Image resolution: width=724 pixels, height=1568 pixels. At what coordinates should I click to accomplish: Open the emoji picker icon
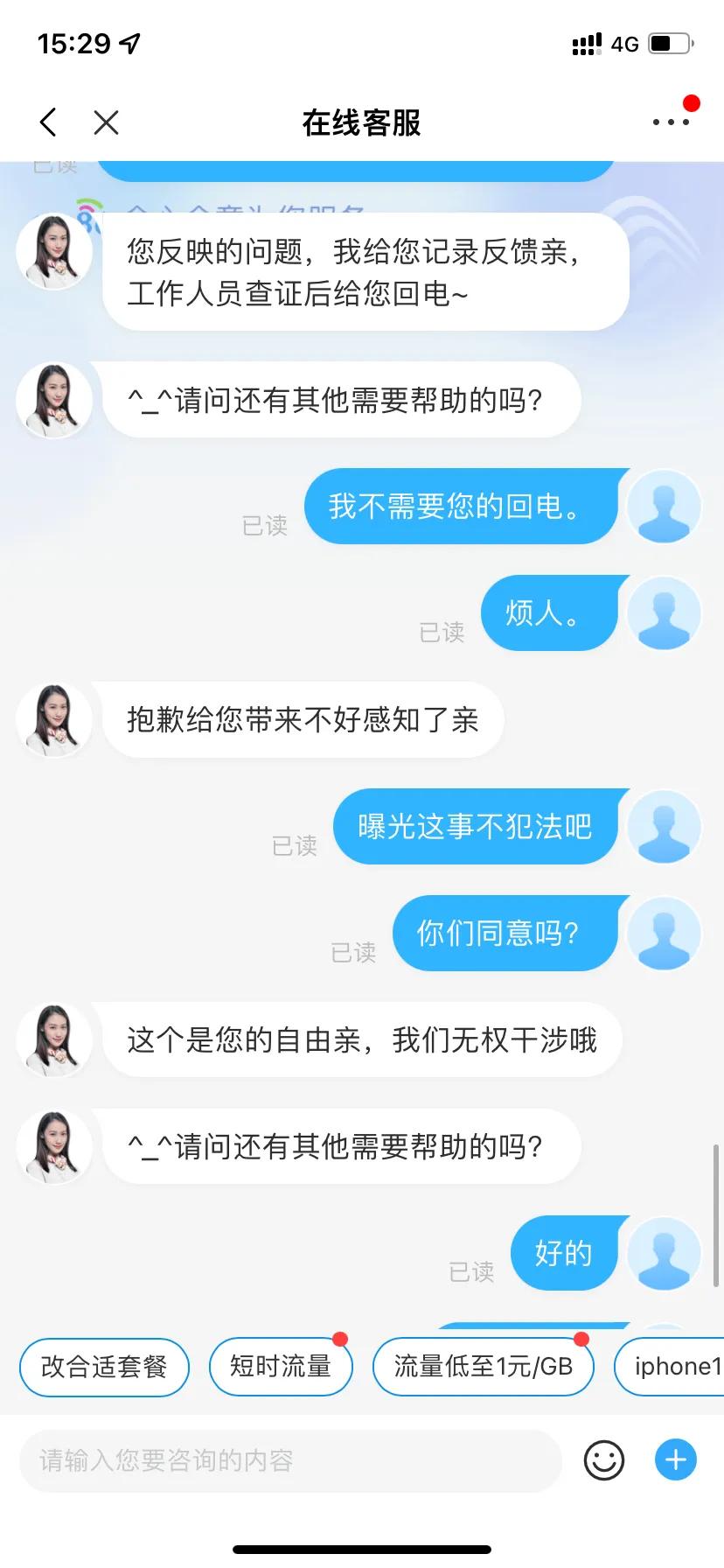coord(603,1459)
